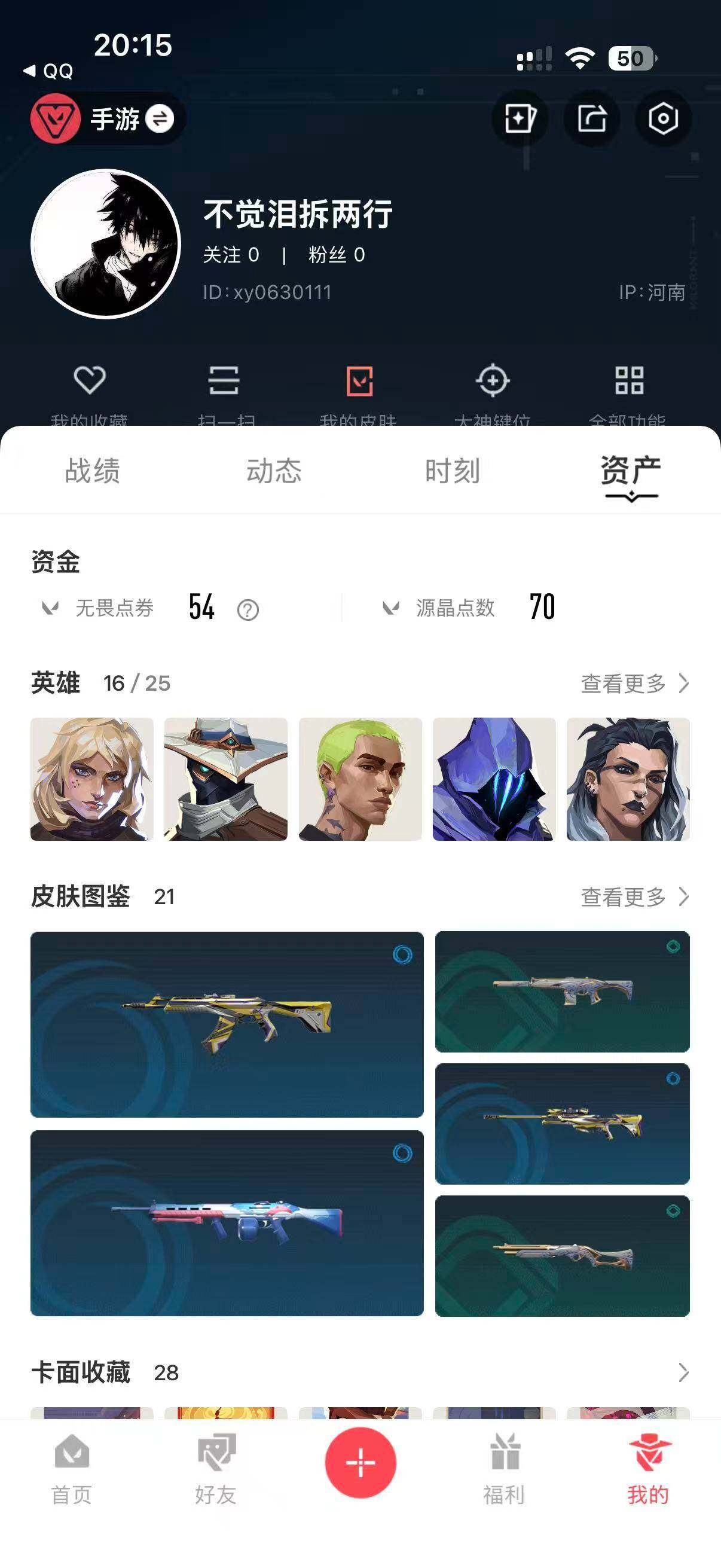The image size is (721, 1568).
Task: Tap the 粉丝 0 follower count
Action: (x=335, y=255)
